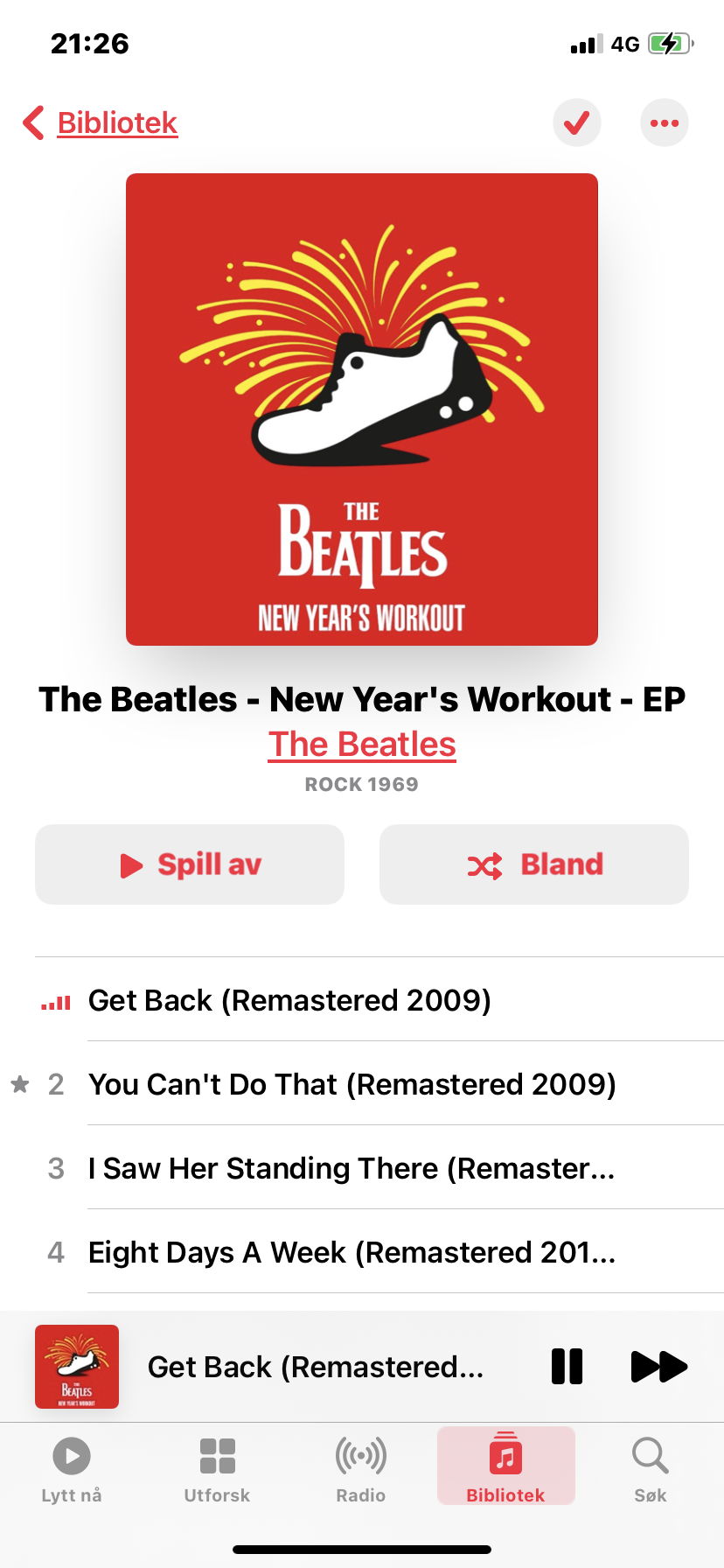
Task: Tap the Spill av button
Action: [190, 864]
